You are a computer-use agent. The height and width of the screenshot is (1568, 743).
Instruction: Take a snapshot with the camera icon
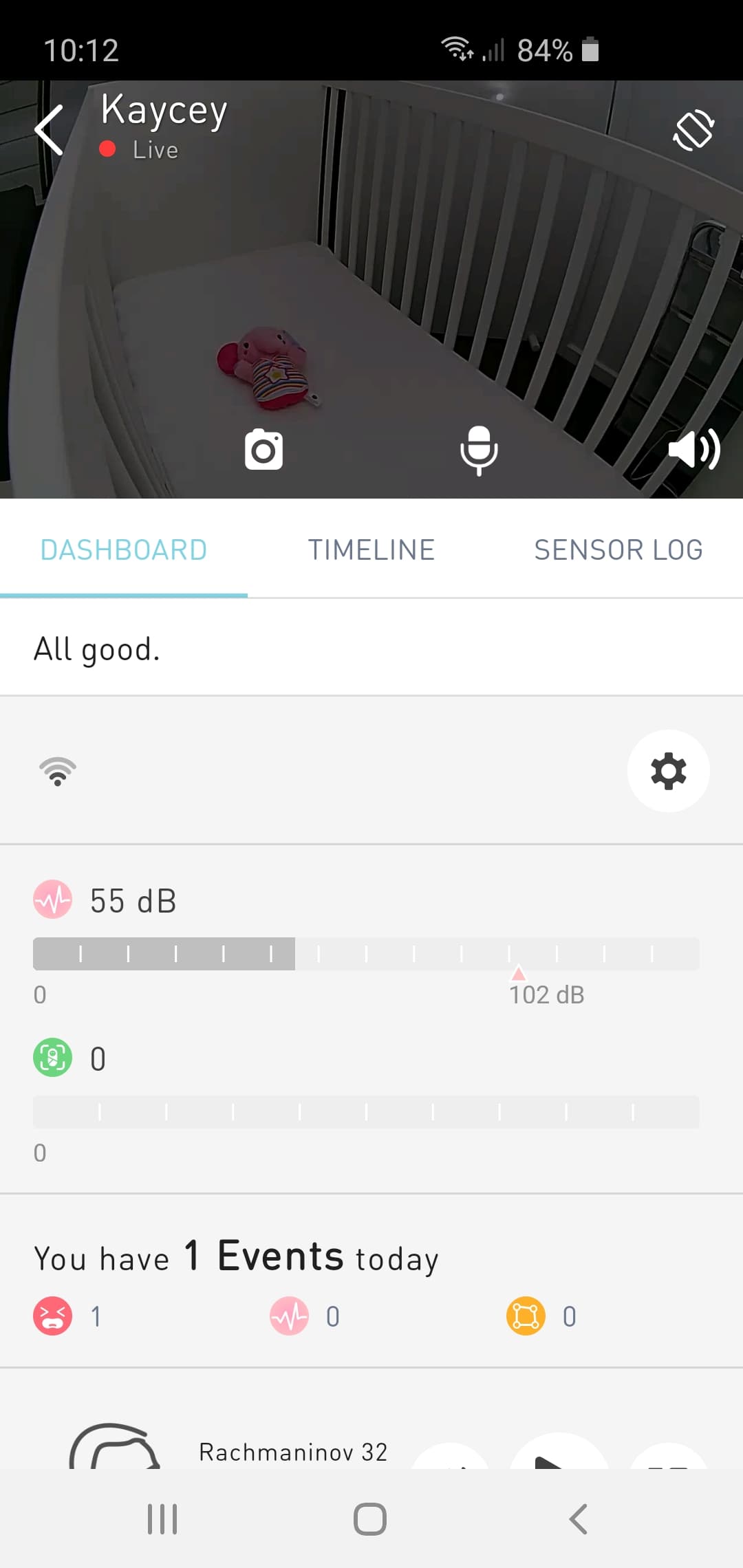coord(263,449)
